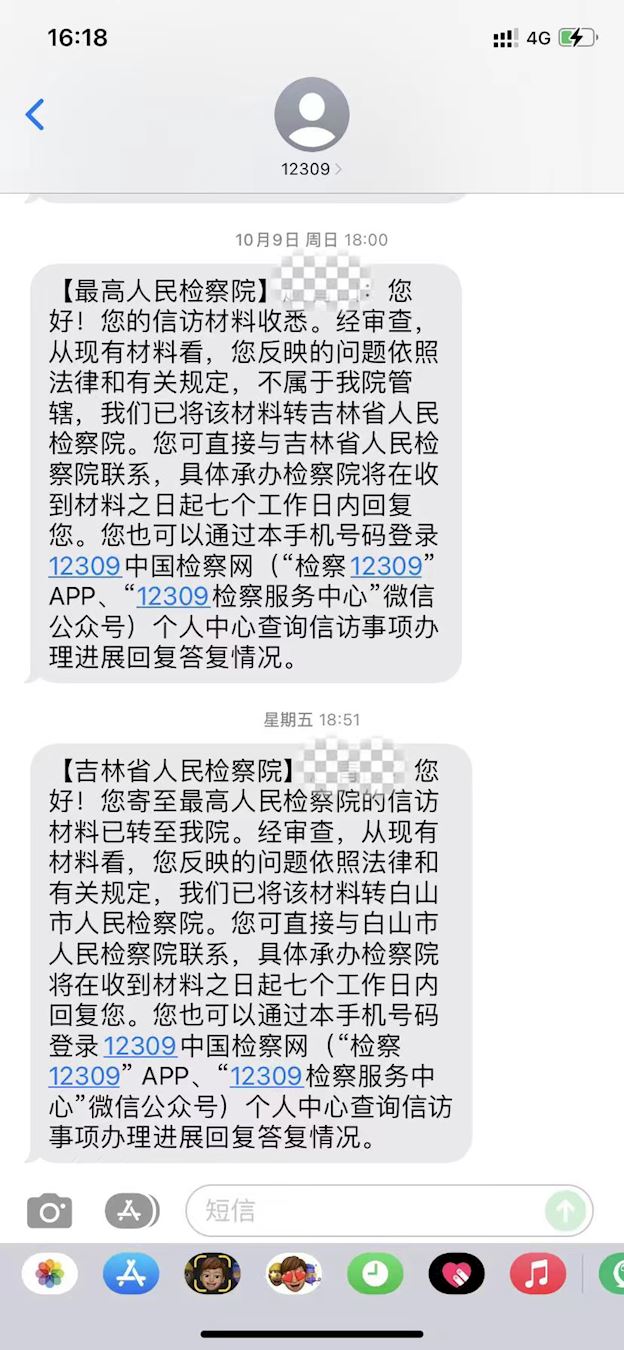Open the green clock app in strip
624x1350 pixels.
point(375,1274)
